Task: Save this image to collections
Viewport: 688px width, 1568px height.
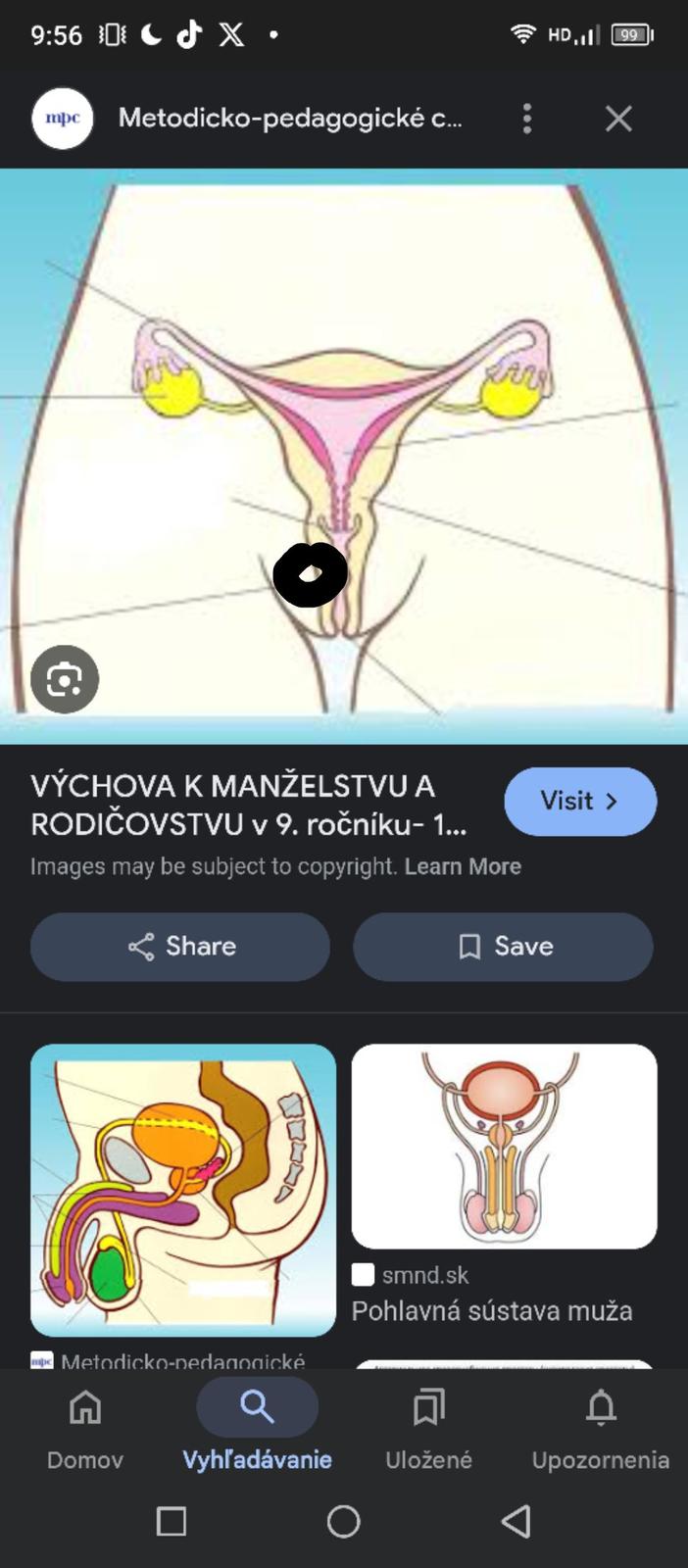Action: tap(503, 946)
